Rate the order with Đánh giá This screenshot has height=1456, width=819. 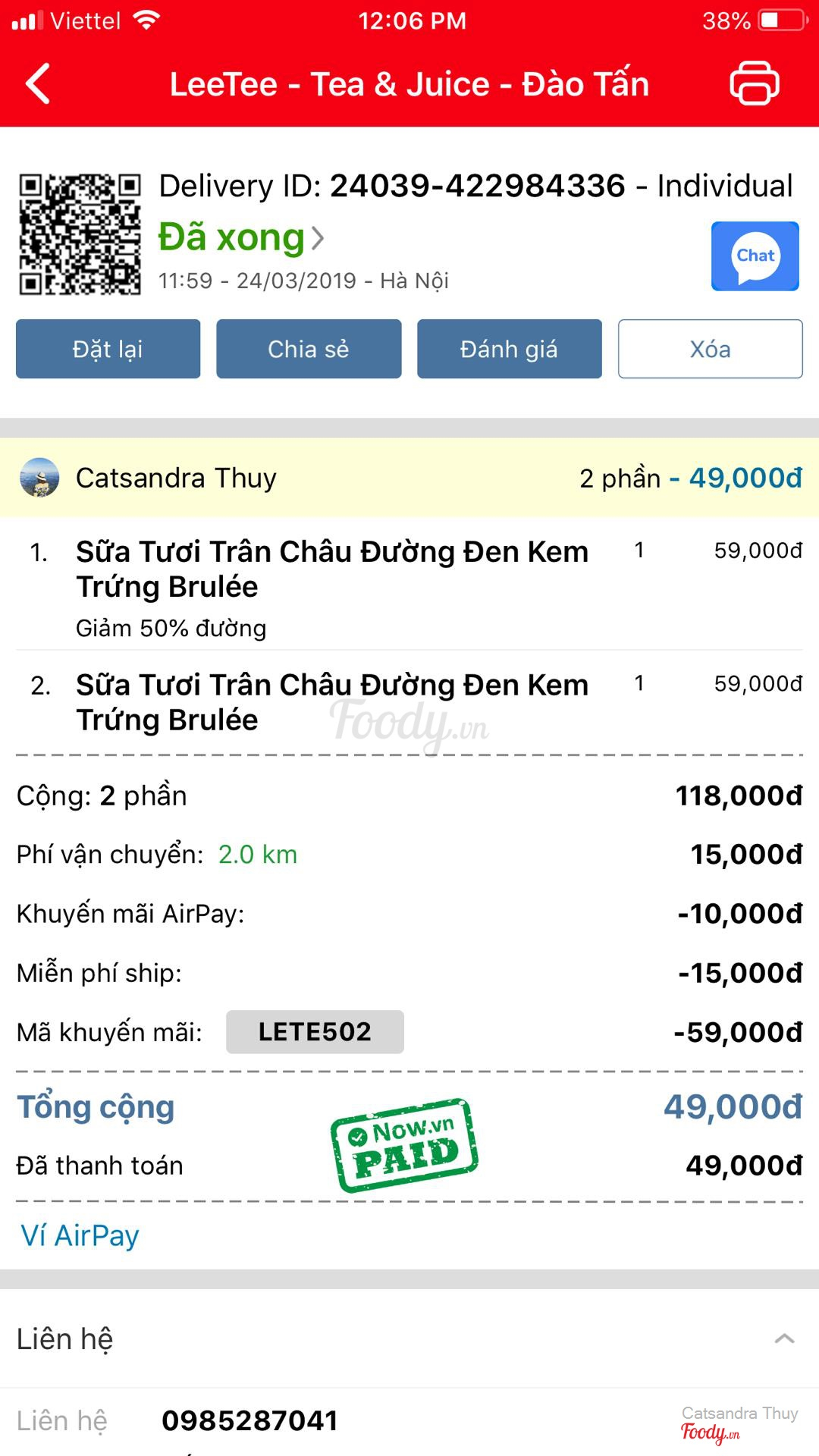coord(509,349)
